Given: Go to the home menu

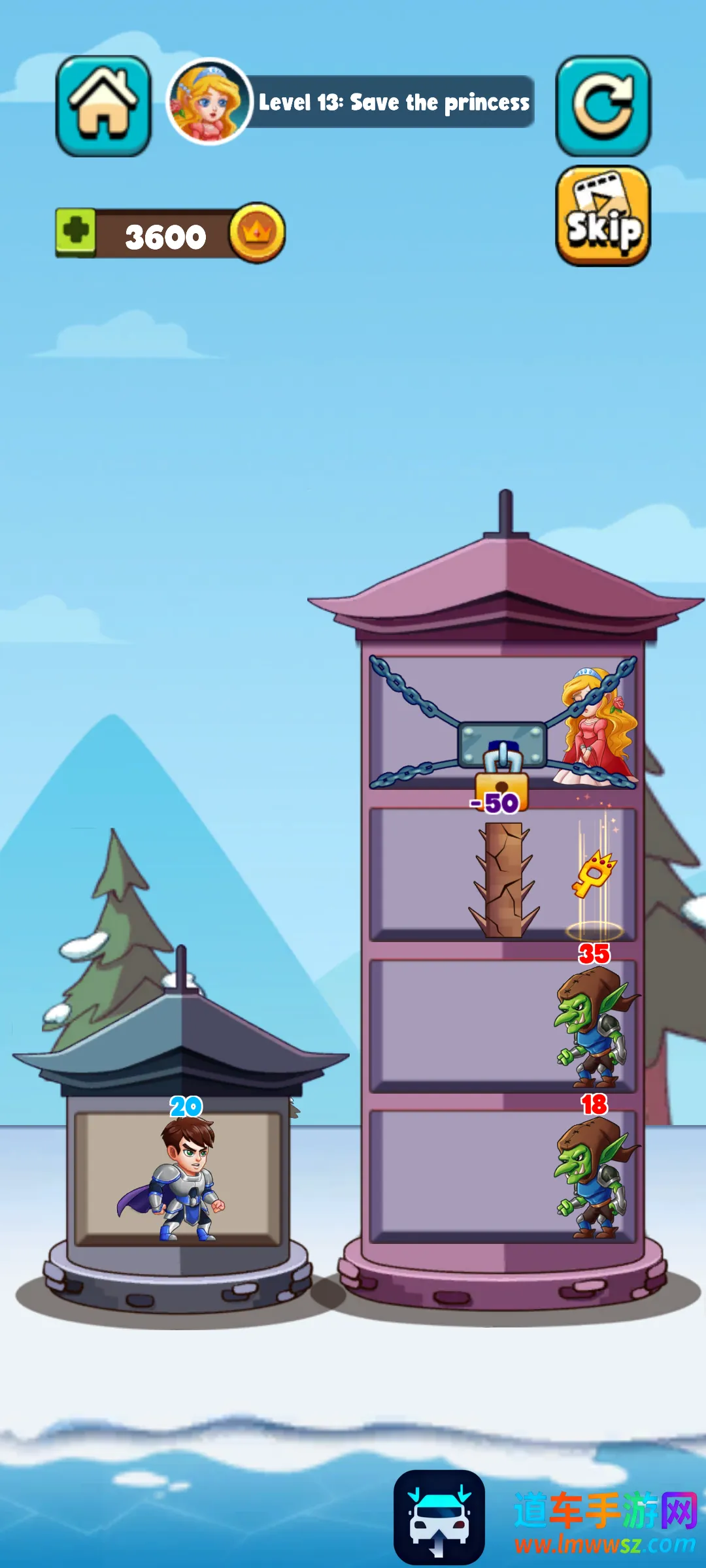Looking at the screenshot, I should click(103, 106).
